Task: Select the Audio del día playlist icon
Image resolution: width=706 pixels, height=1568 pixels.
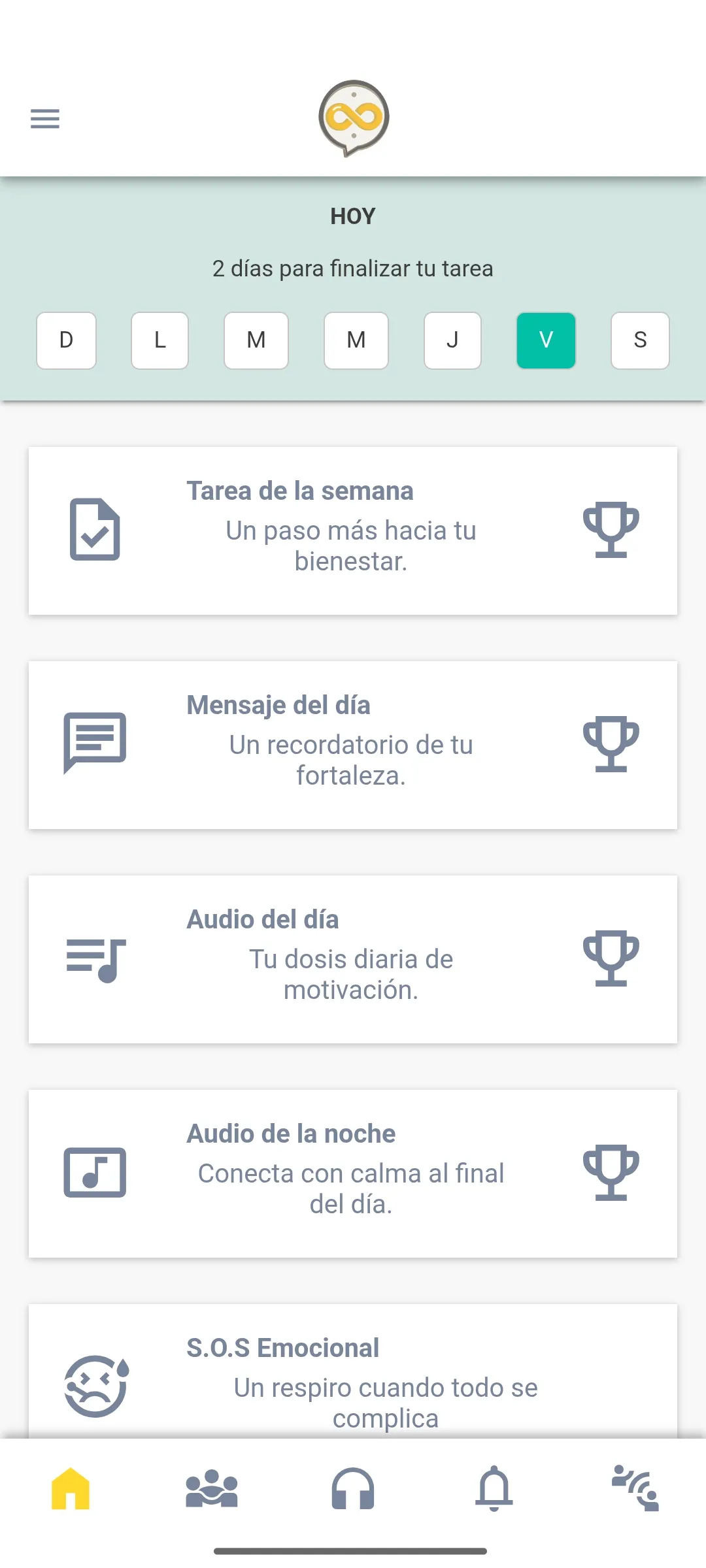Action: 92,959
